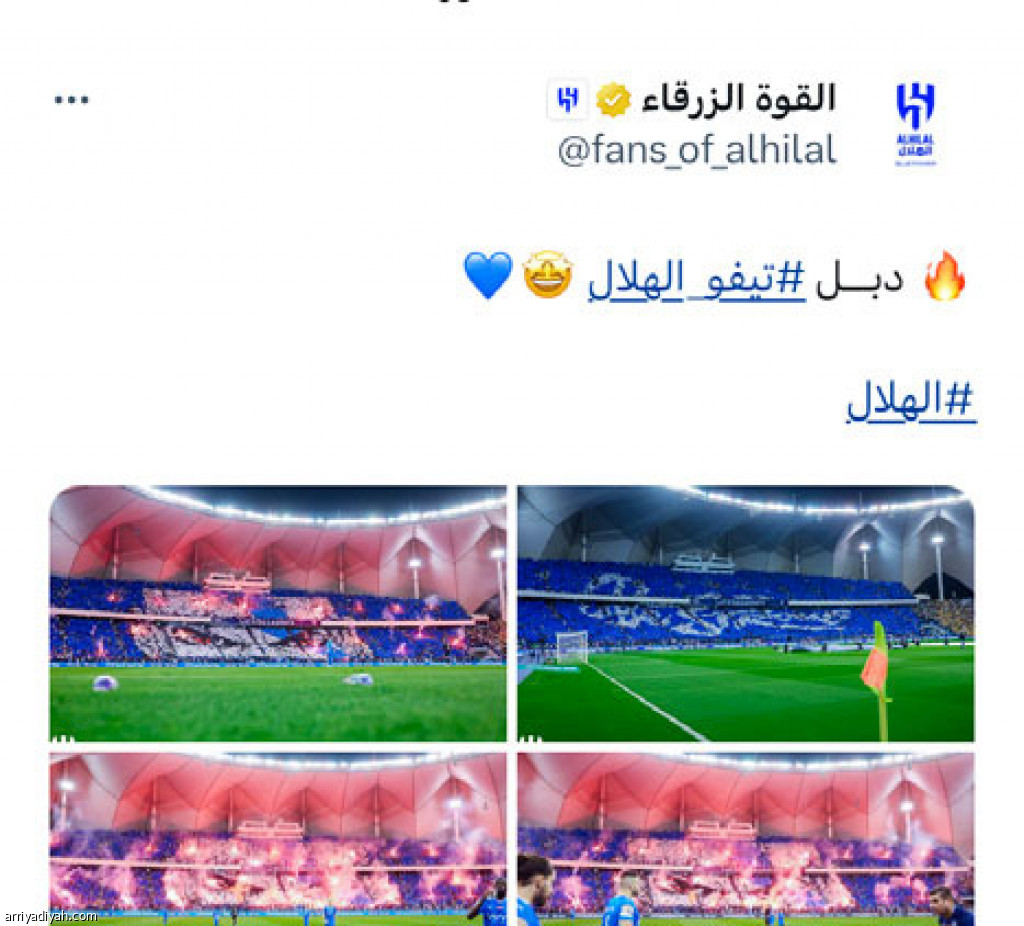The width and height of the screenshot is (1024, 926).
Task: Open the red flares photo without players
Action: 278,838
